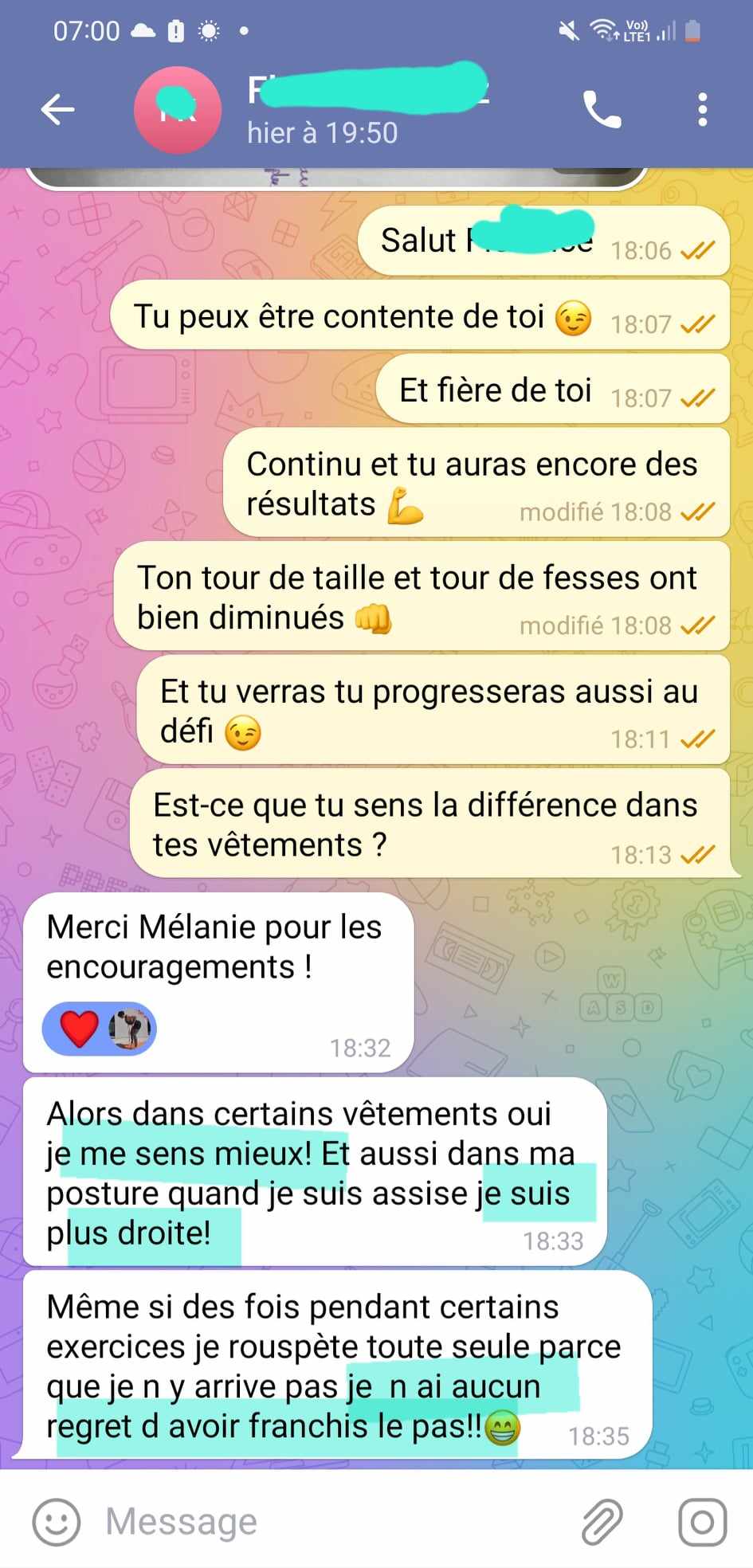
Task: Attach a file with the paperclip
Action: tap(602, 1521)
